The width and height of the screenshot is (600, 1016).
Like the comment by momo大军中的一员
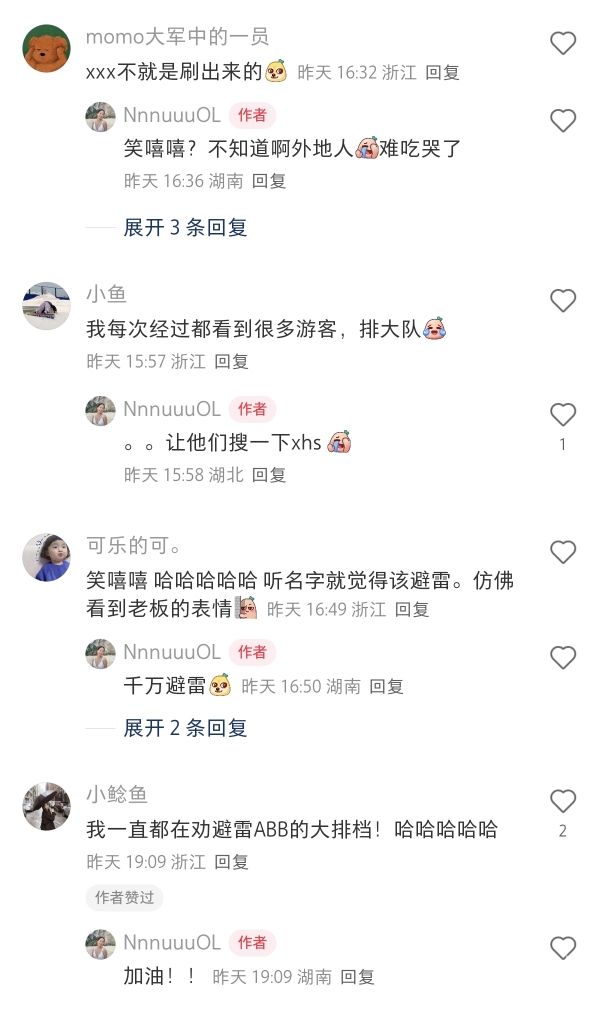coord(562,43)
